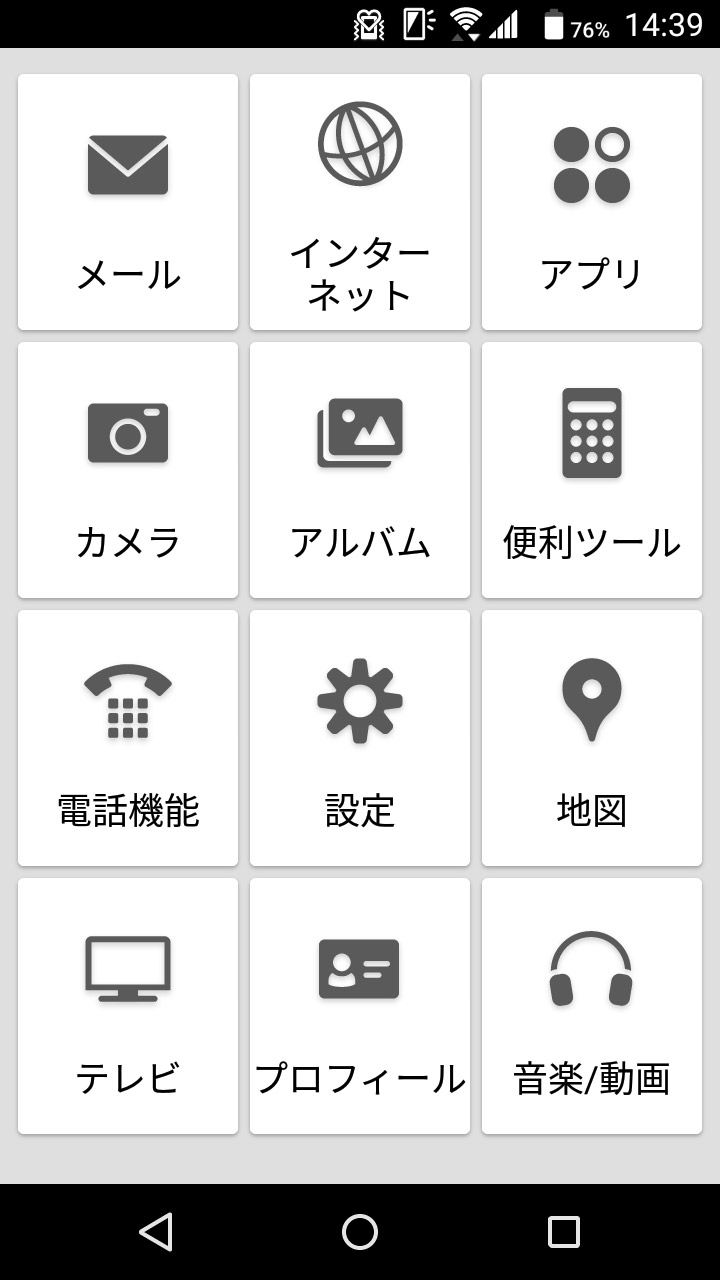Open 電話機能 phone features

coord(128,738)
